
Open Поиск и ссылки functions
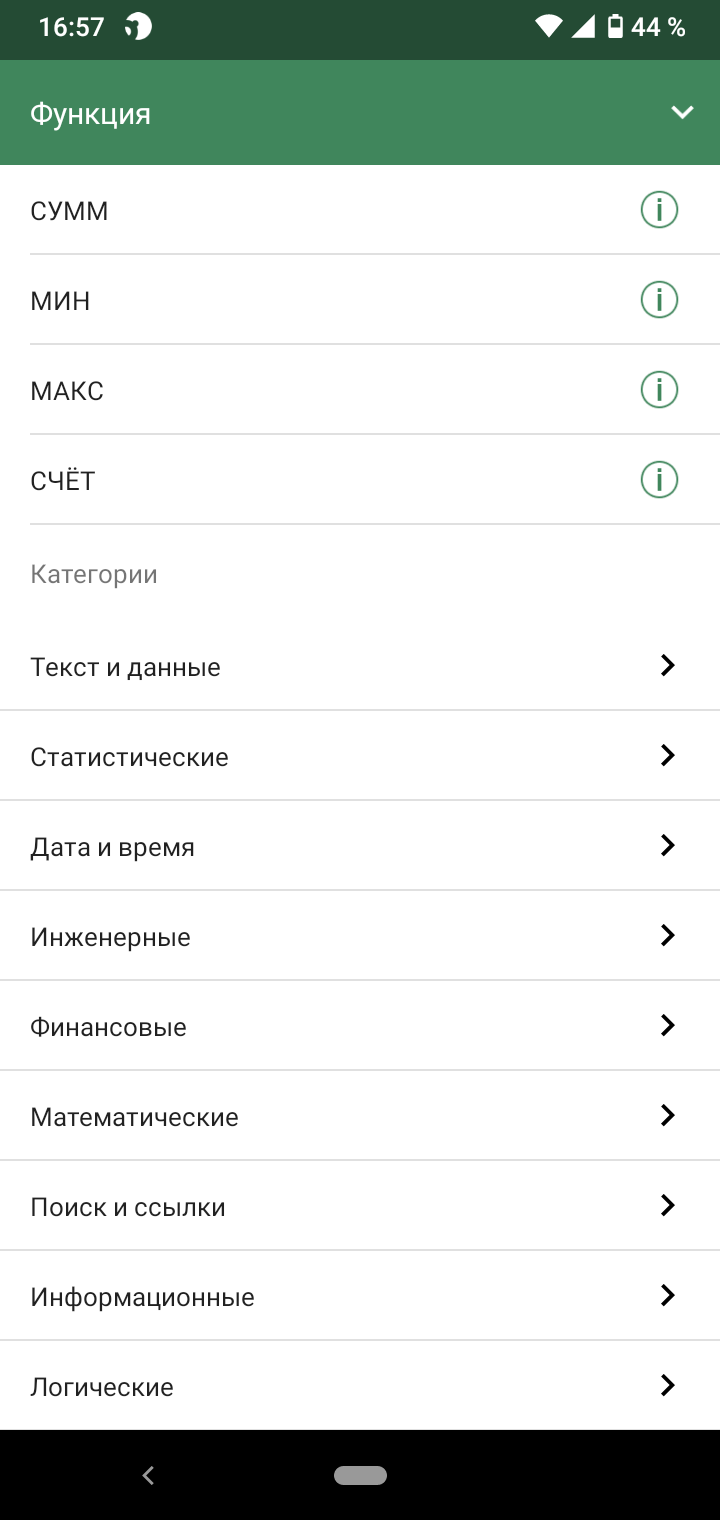pos(360,1206)
